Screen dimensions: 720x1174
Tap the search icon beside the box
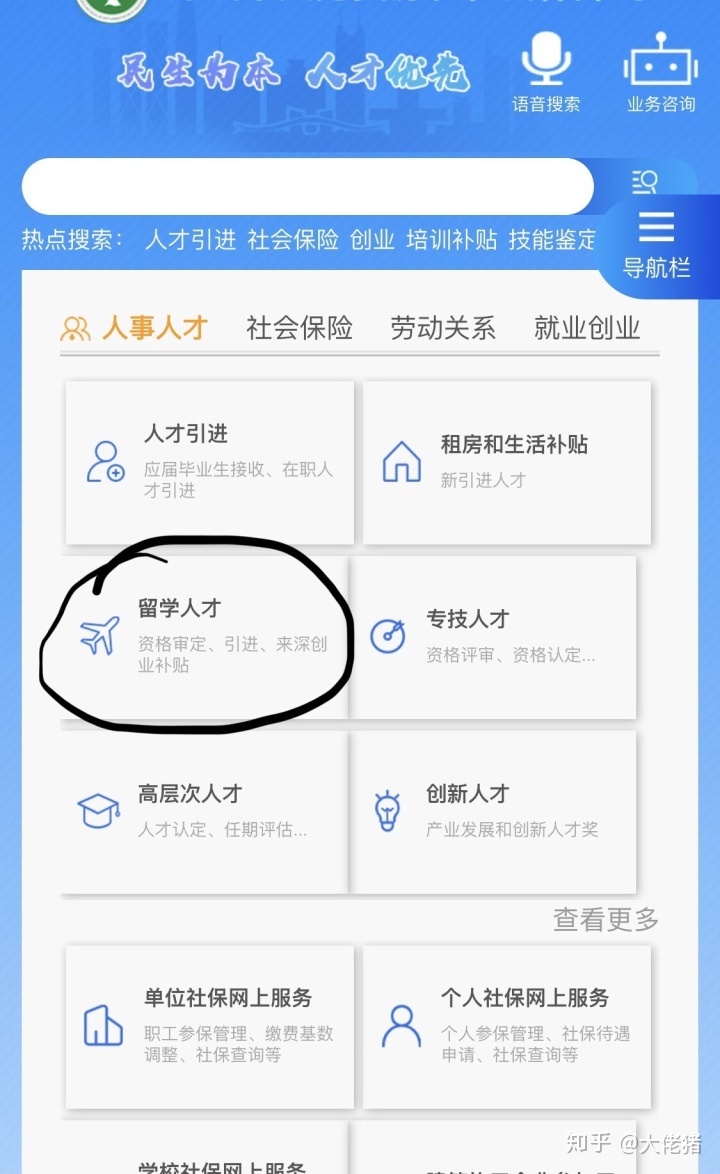(x=644, y=183)
